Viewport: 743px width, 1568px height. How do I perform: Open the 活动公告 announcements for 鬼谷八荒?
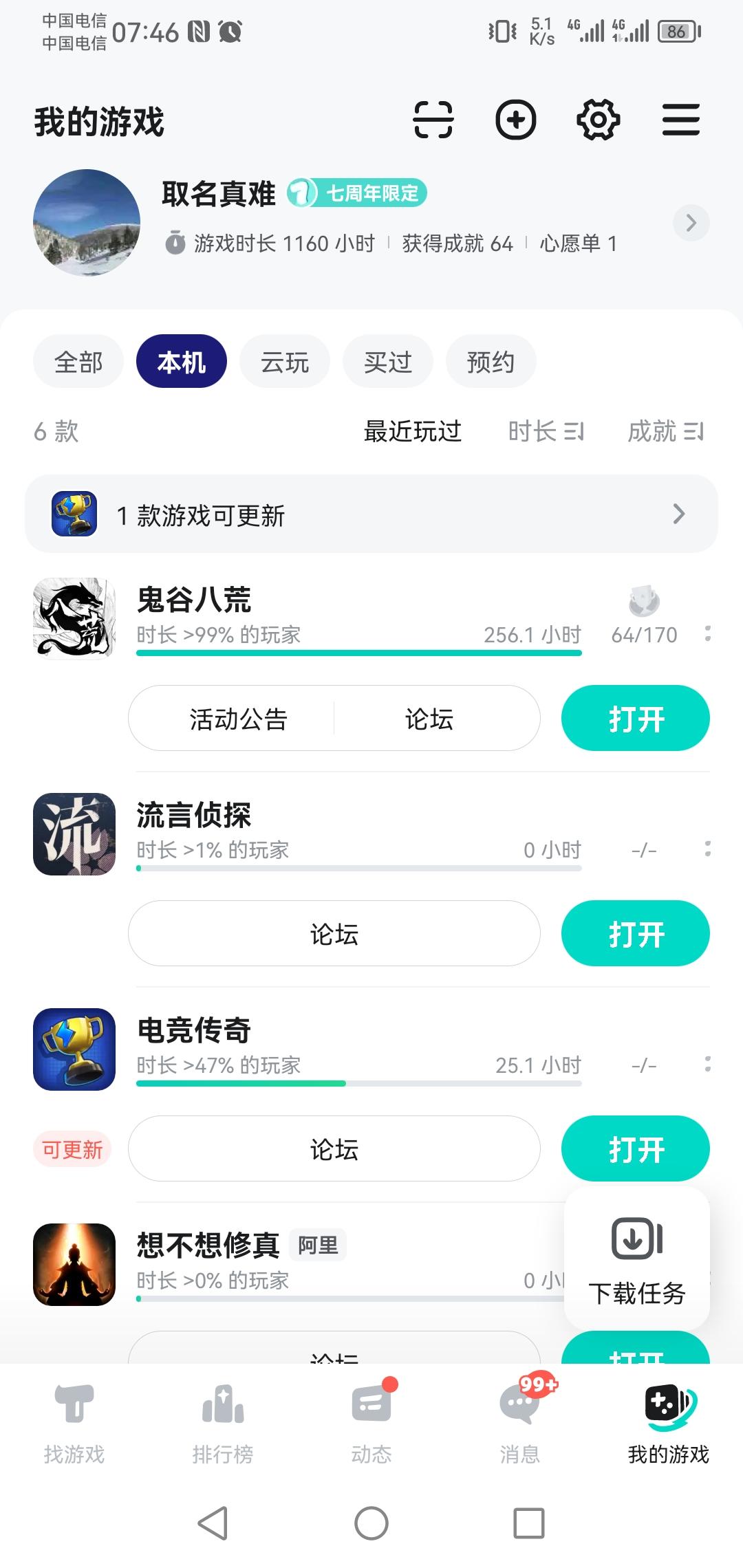[239, 718]
